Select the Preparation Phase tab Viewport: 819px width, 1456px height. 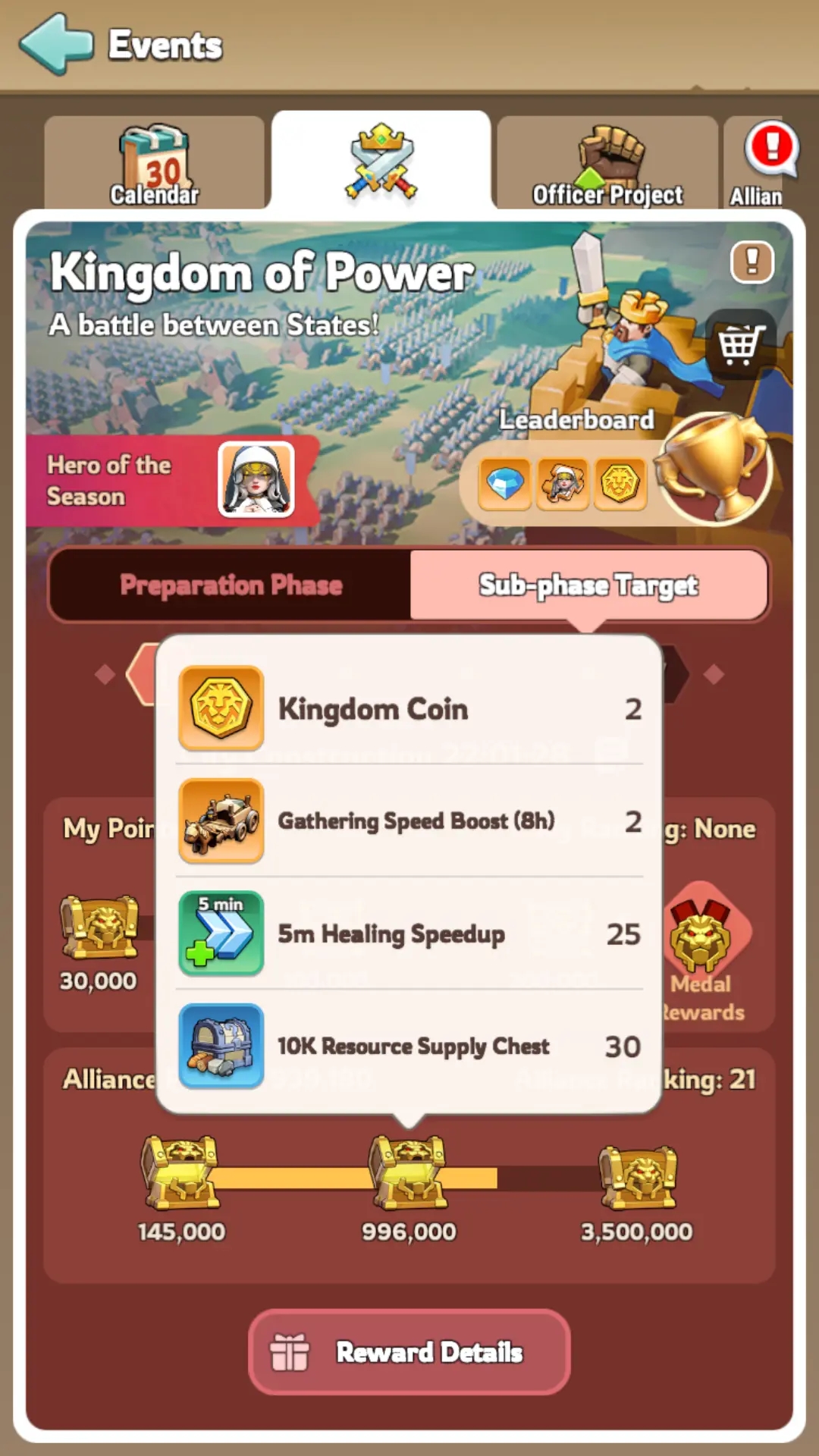click(x=231, y=585)
